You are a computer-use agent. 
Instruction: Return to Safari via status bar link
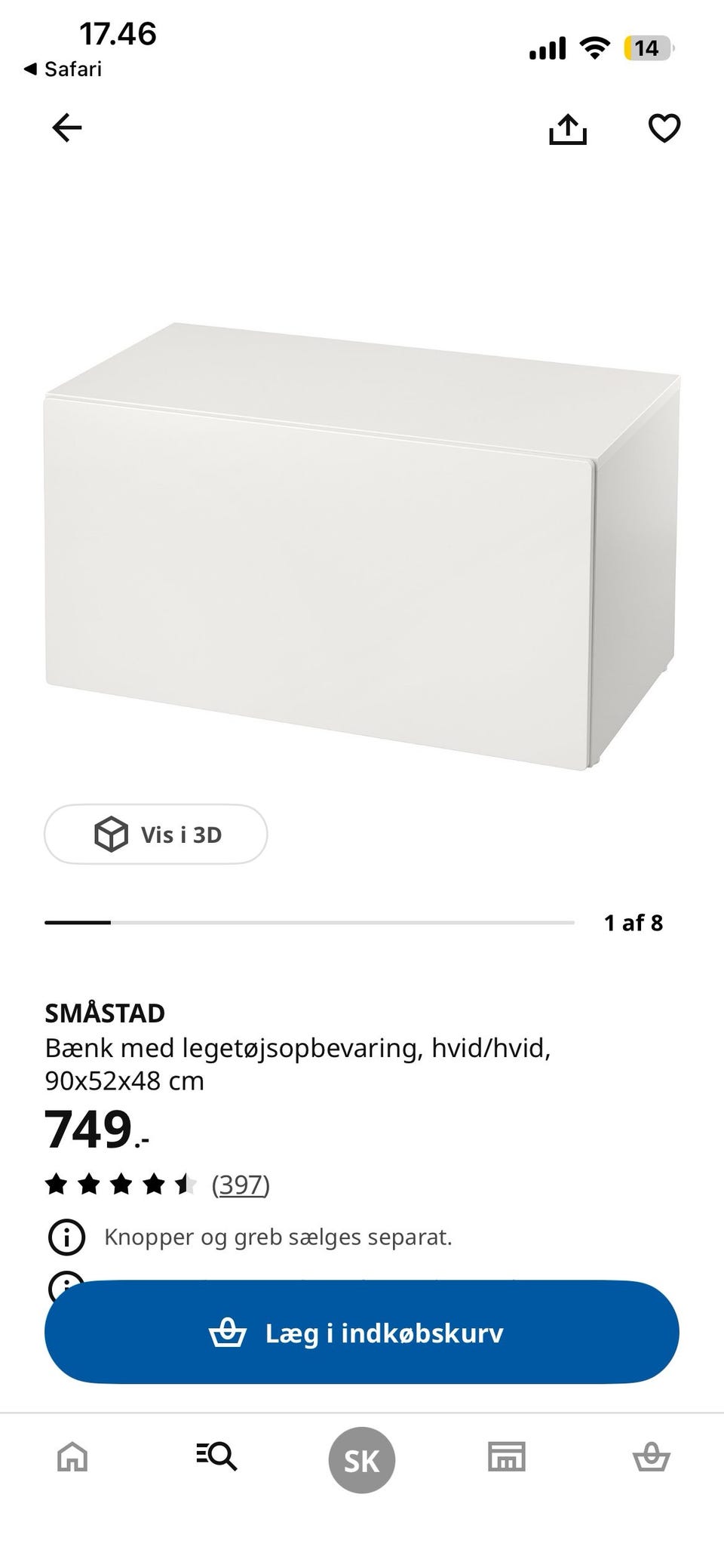(x=63, y=69)
